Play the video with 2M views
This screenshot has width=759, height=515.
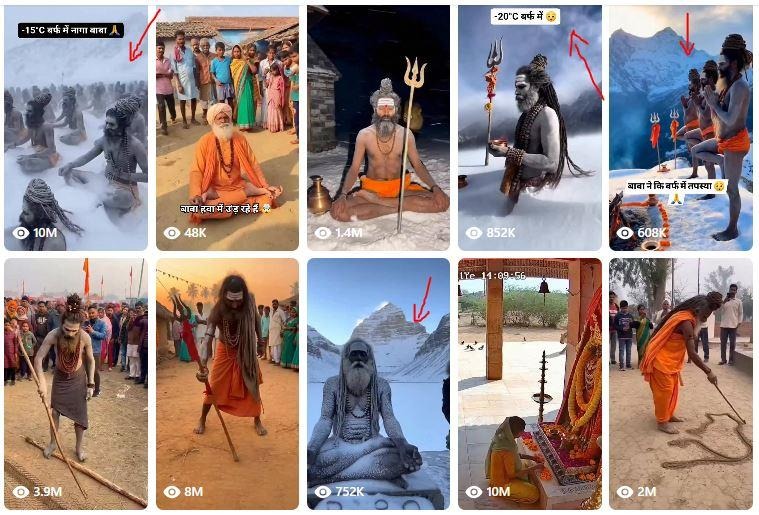point(680,384)
